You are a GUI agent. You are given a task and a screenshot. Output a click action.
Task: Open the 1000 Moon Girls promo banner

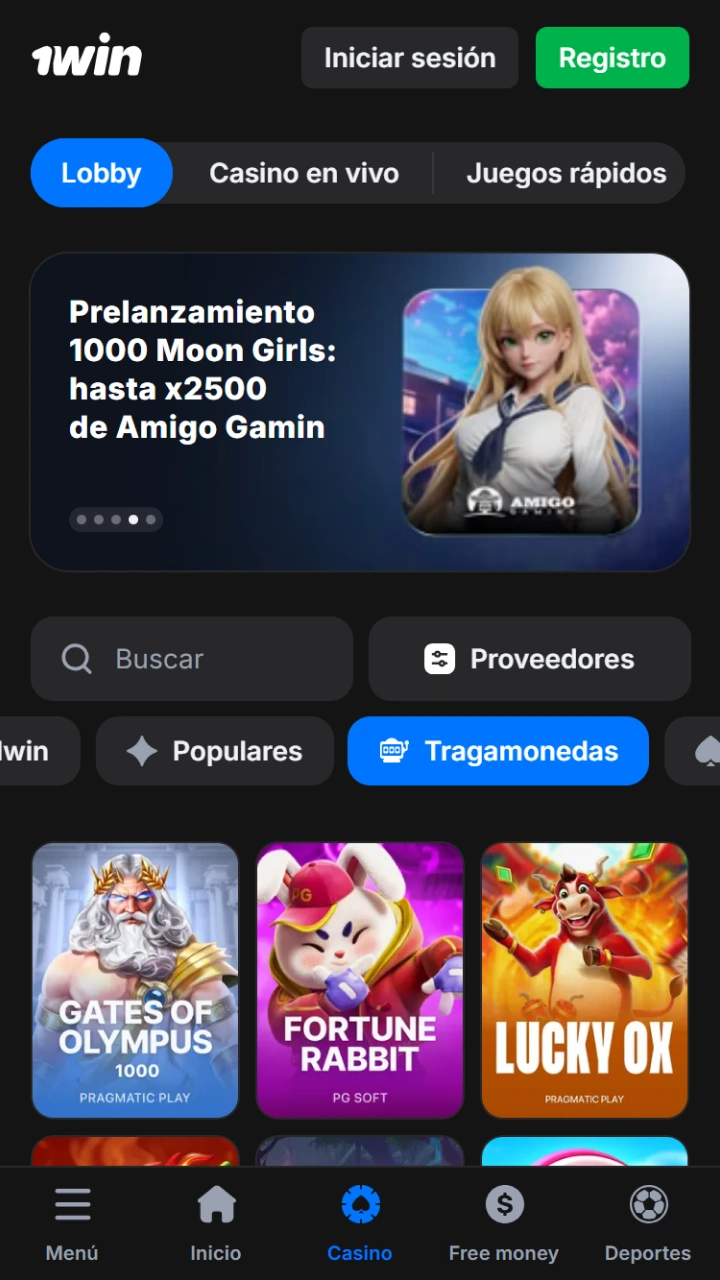coord(360,412)
